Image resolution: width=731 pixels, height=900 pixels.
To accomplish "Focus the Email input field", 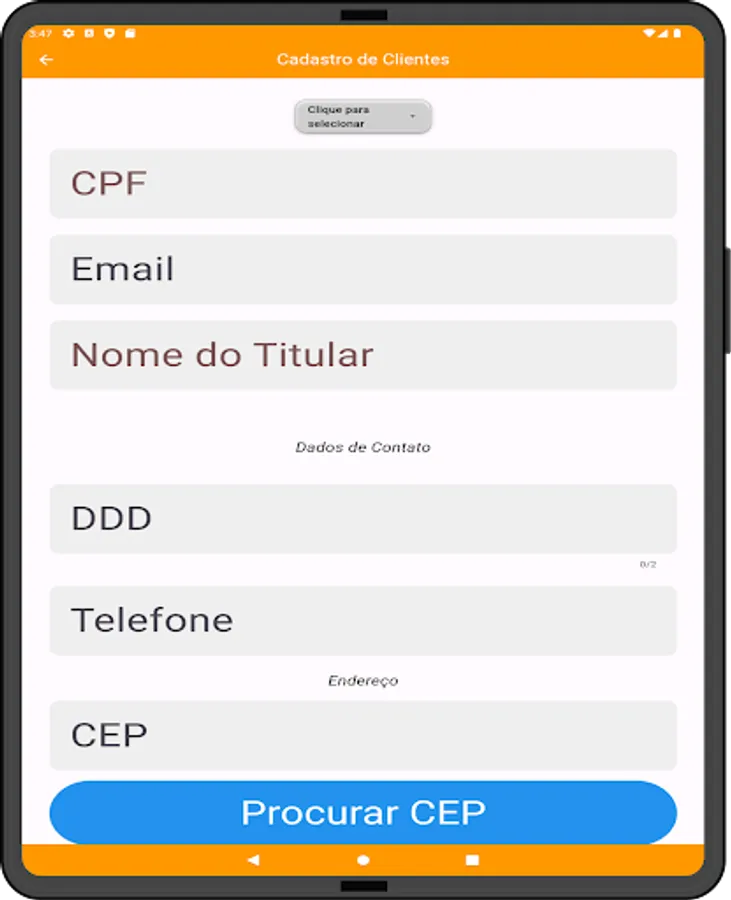I will (363, 268).
